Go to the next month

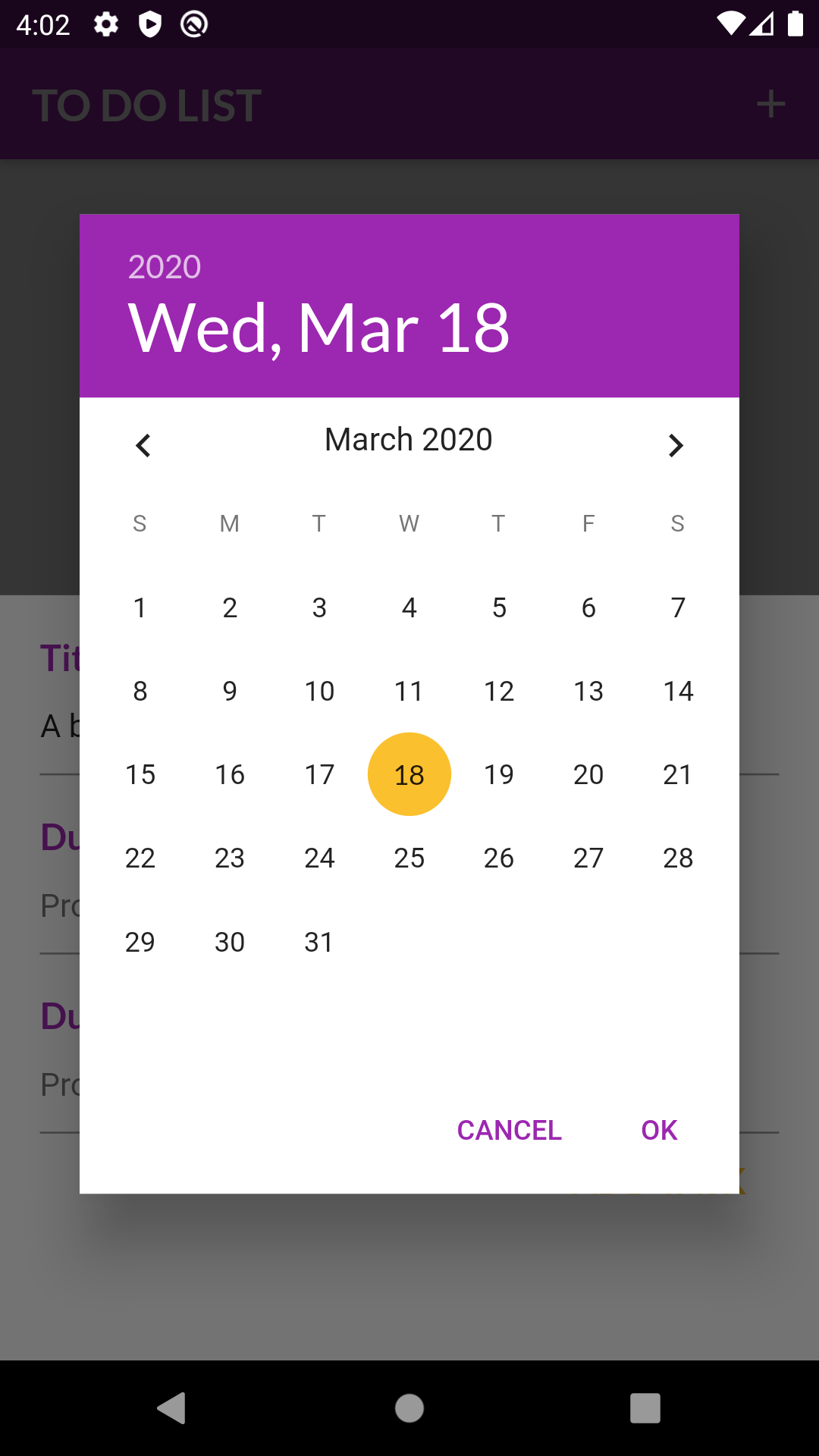pos(676,445)
